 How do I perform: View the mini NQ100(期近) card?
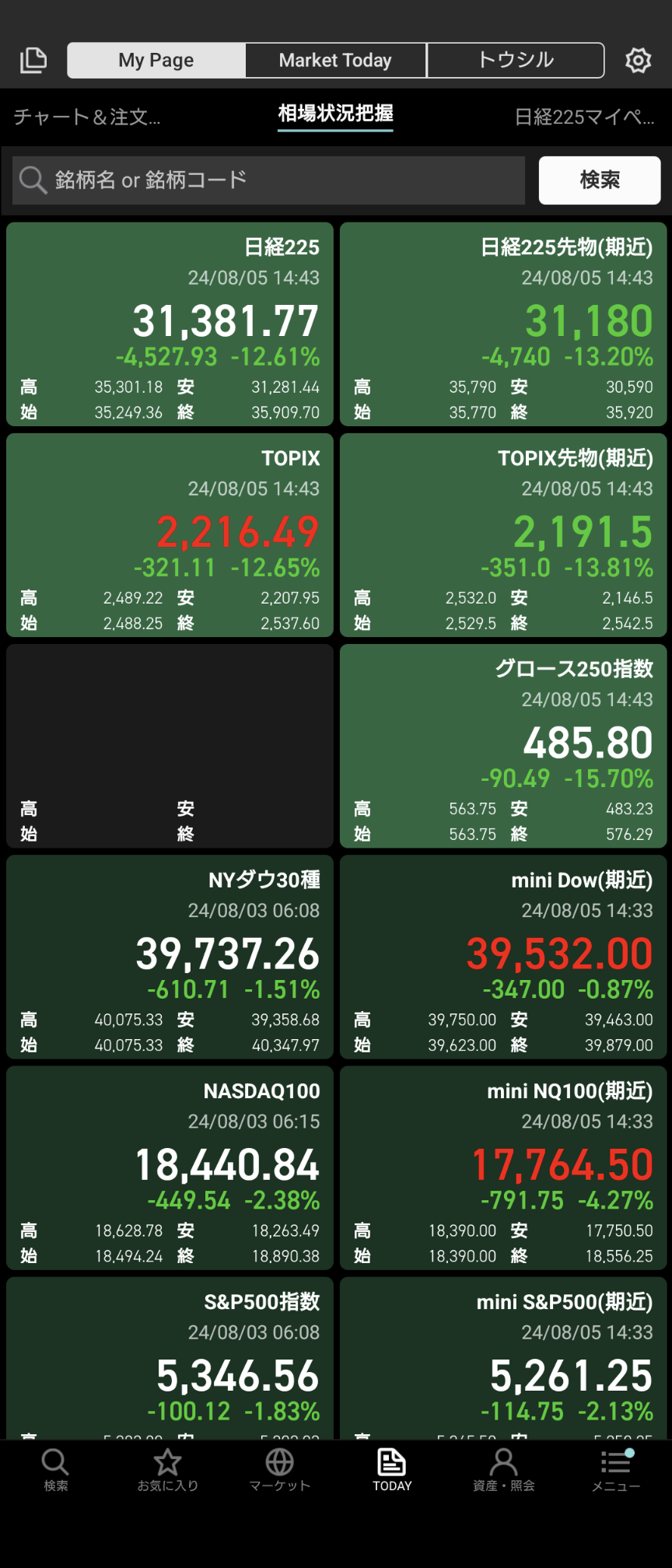click(503, 1168)
